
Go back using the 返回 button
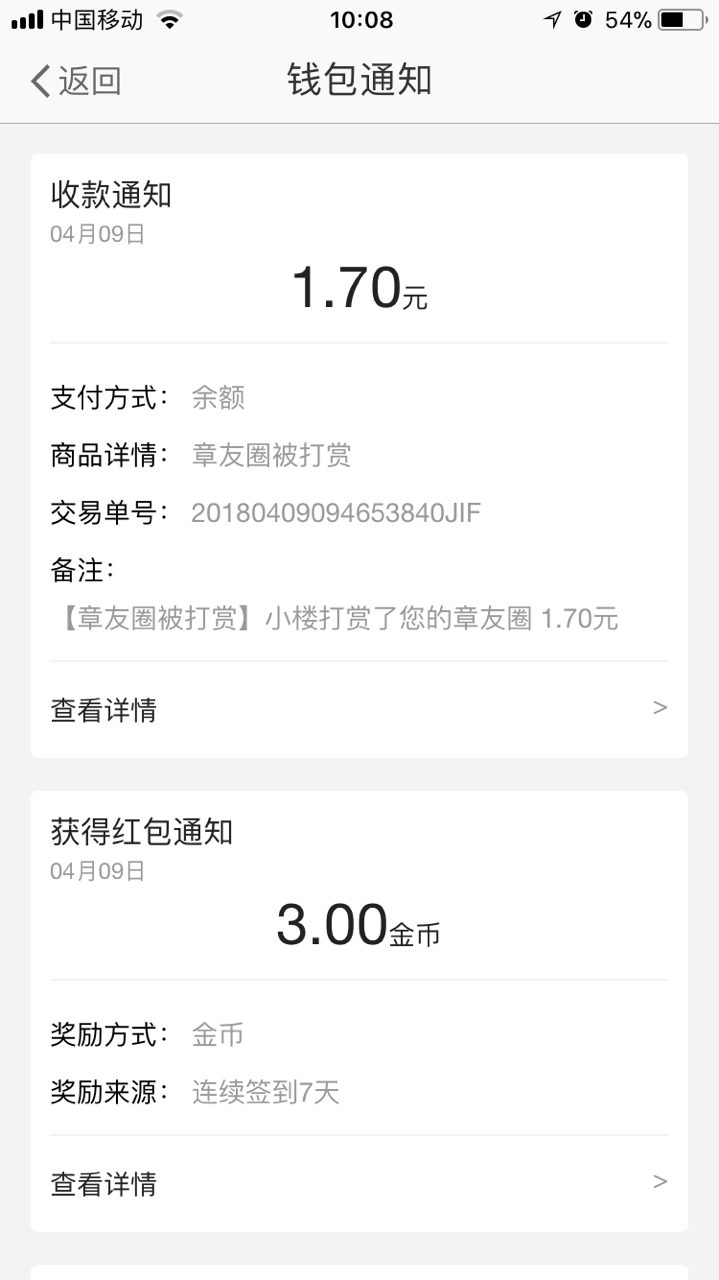76,81
